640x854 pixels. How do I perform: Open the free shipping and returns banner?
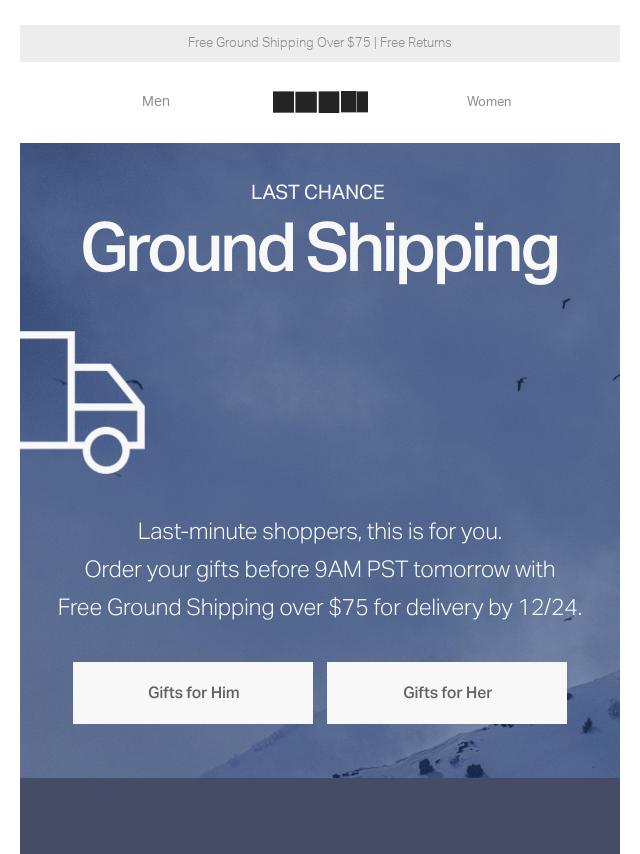[x=320, y=43]
